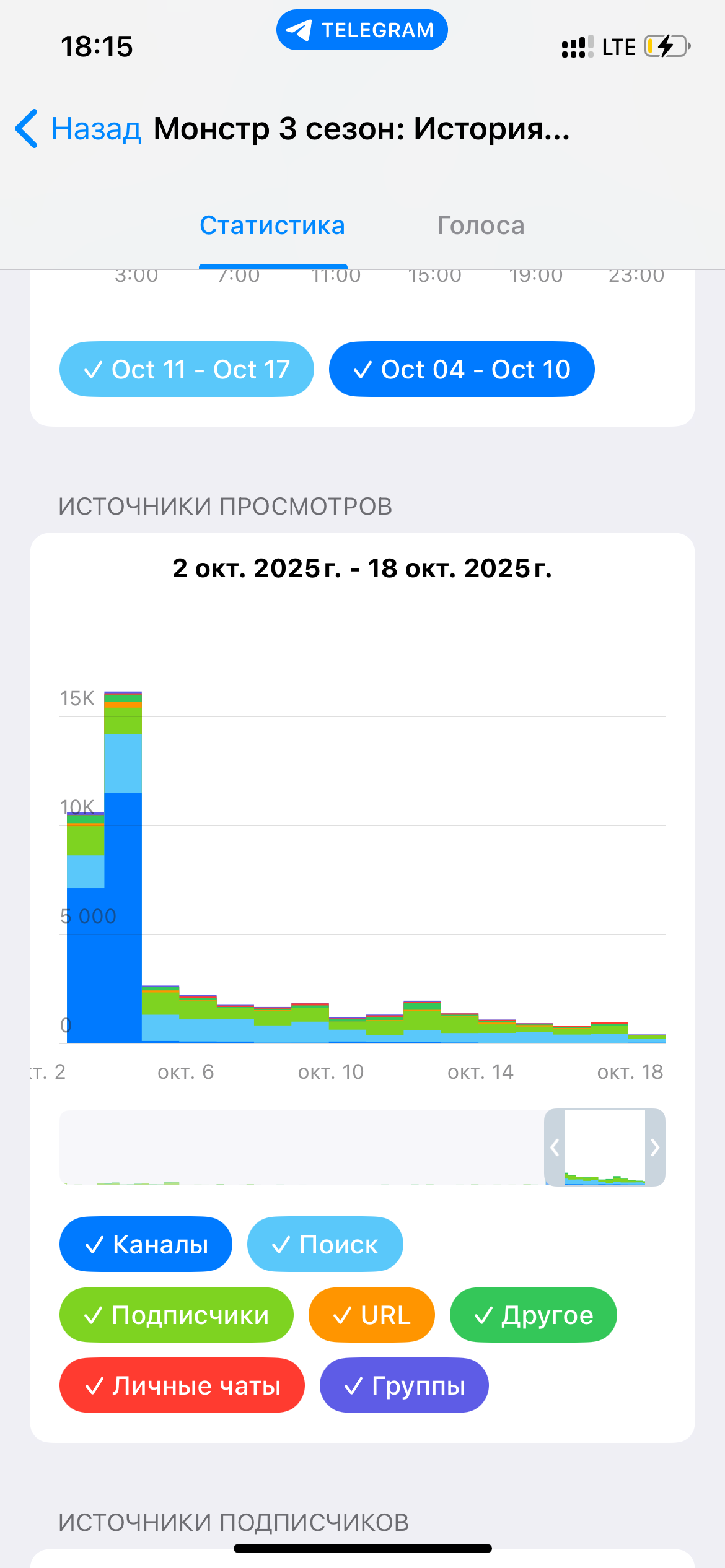The width and height of the screenshot is (725, 1568).
Task: Toggle the Группы source filter
Action: [404, 1385]
